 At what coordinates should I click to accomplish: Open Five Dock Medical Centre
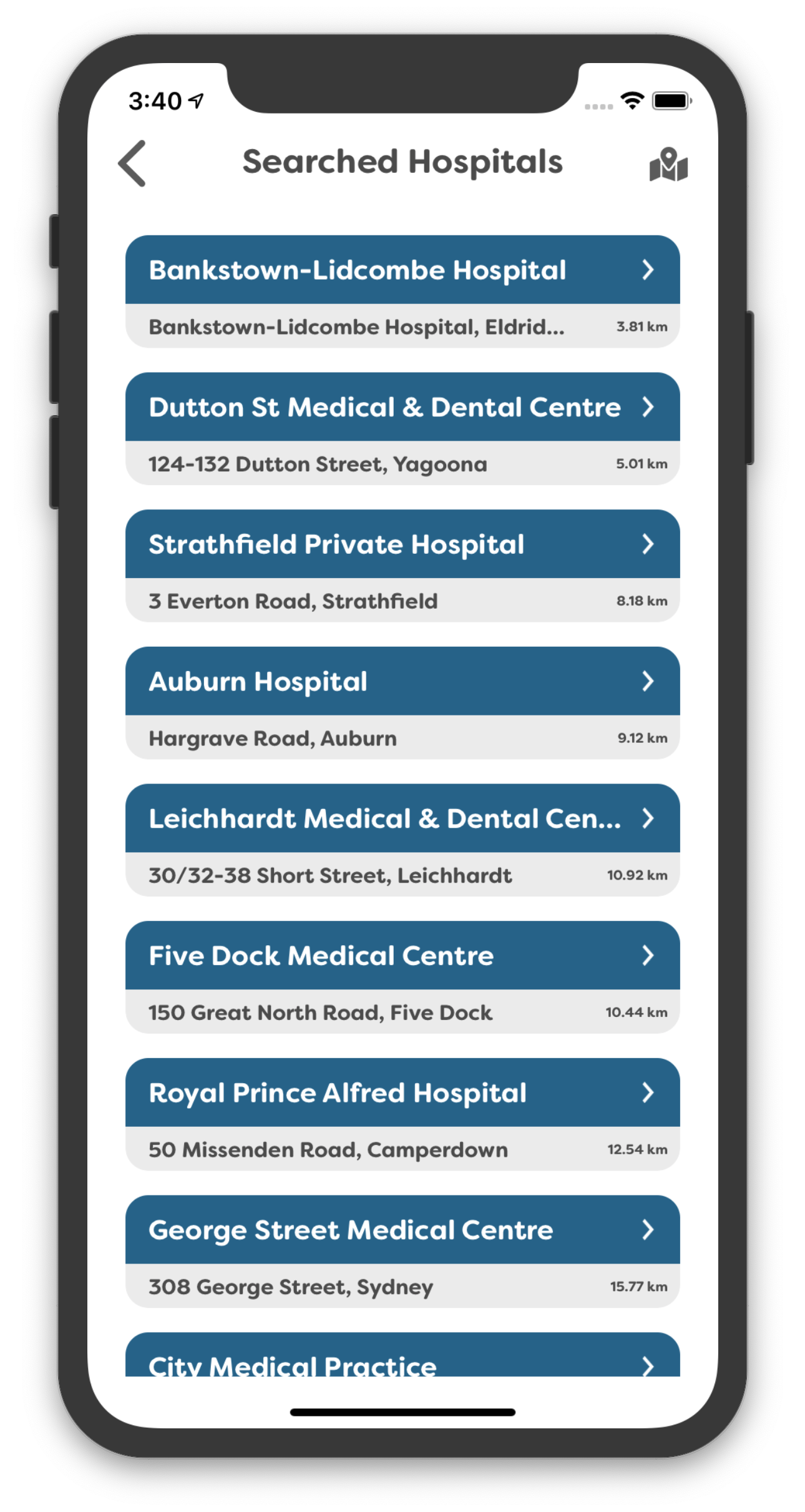(x=402, y=956)
